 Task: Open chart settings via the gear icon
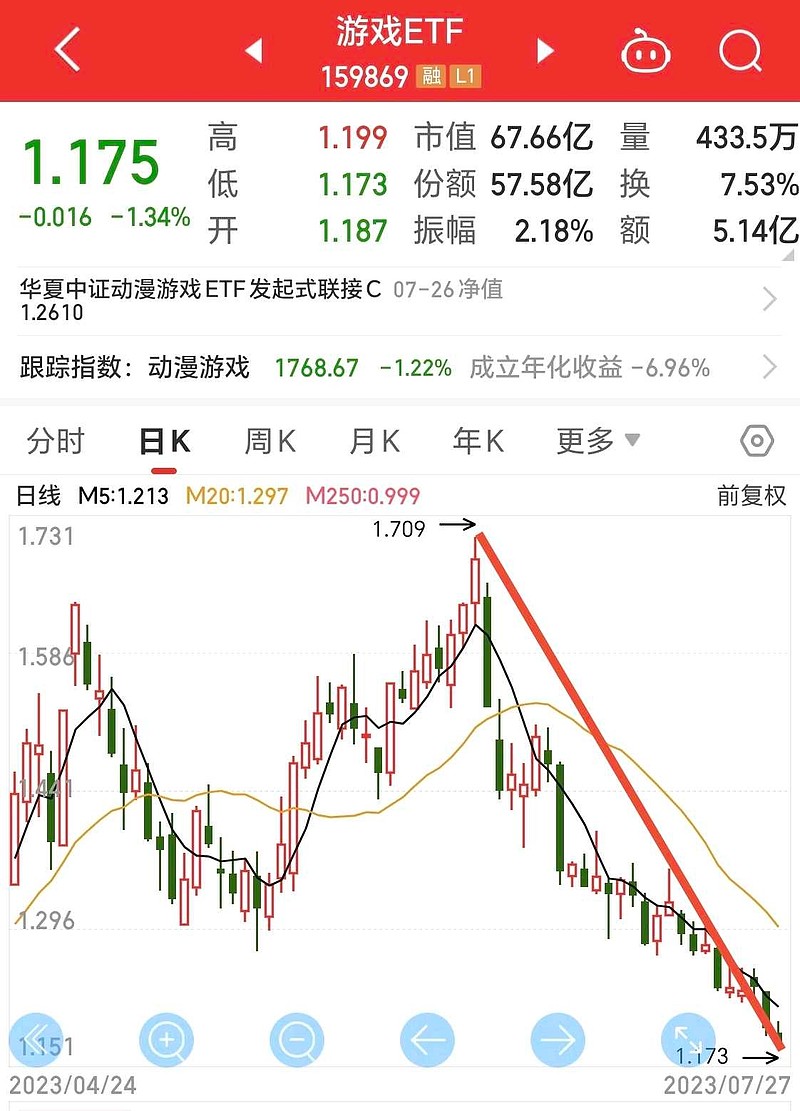tap(757, 440)
